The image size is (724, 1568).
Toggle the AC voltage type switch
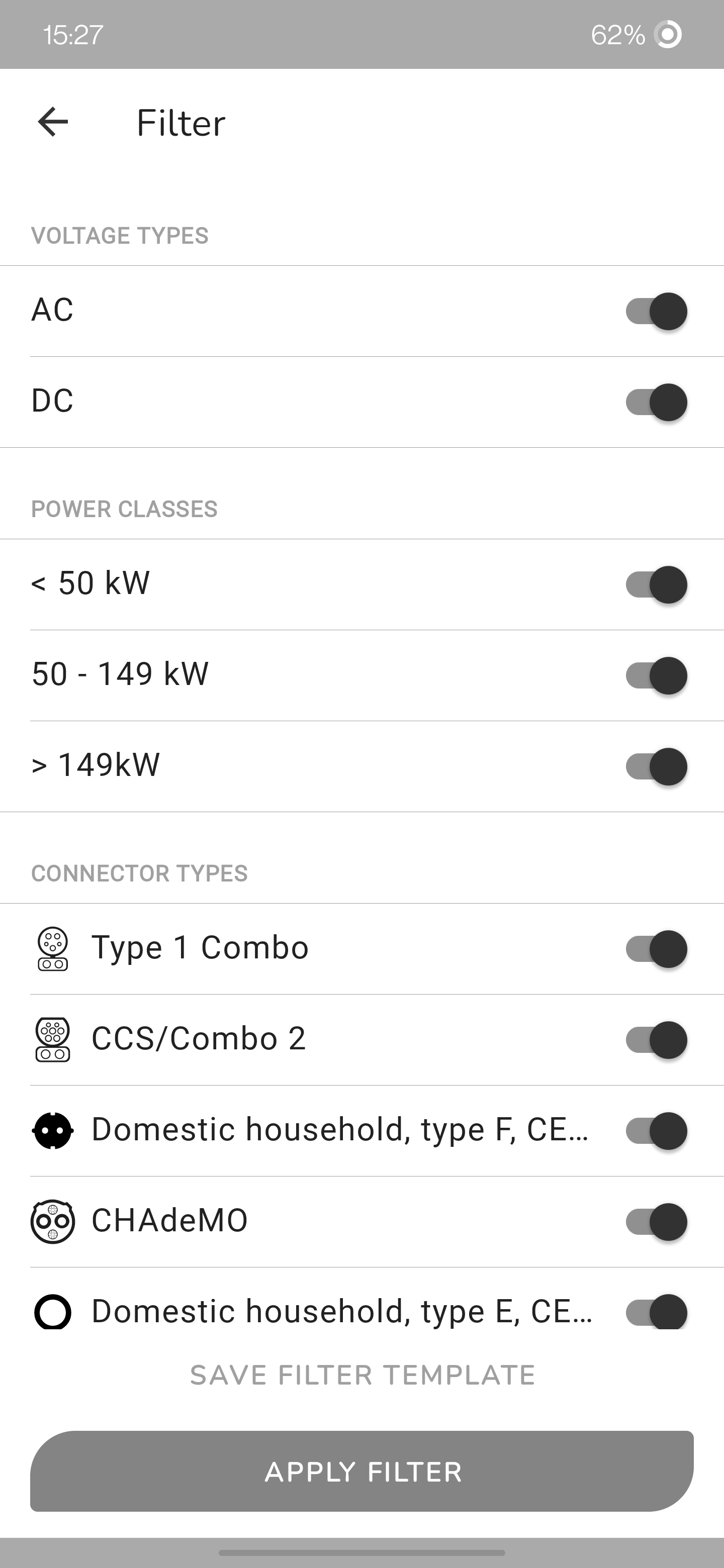pos(656,311)
